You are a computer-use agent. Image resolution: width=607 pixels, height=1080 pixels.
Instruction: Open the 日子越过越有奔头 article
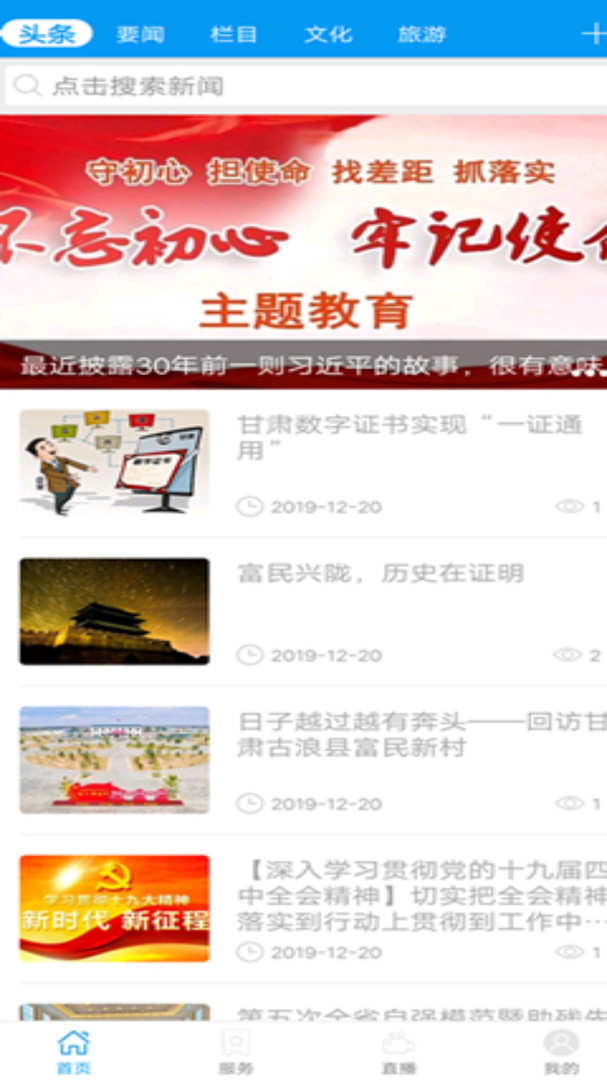point(420,734)
